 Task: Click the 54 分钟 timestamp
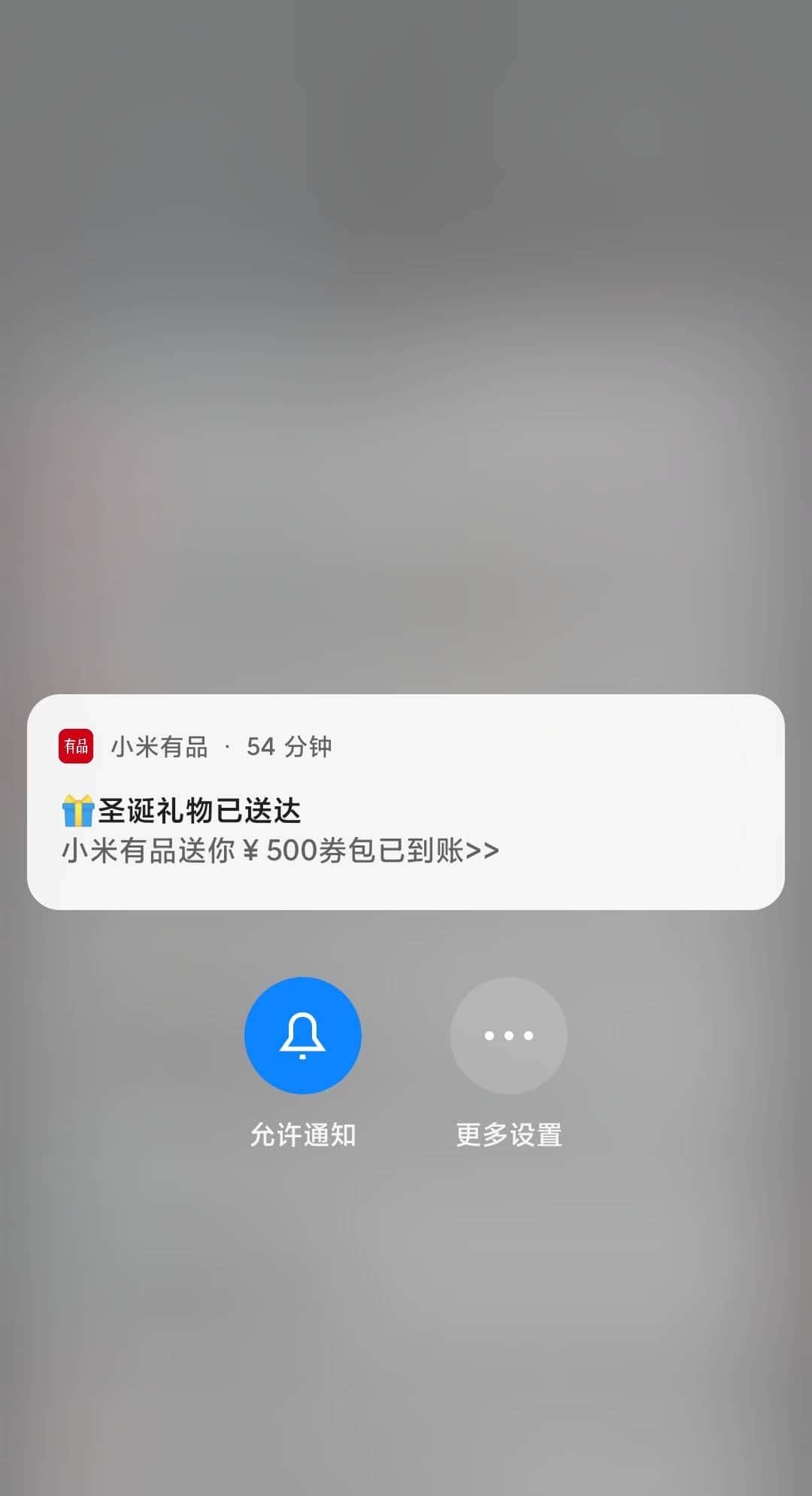point(290,747)
